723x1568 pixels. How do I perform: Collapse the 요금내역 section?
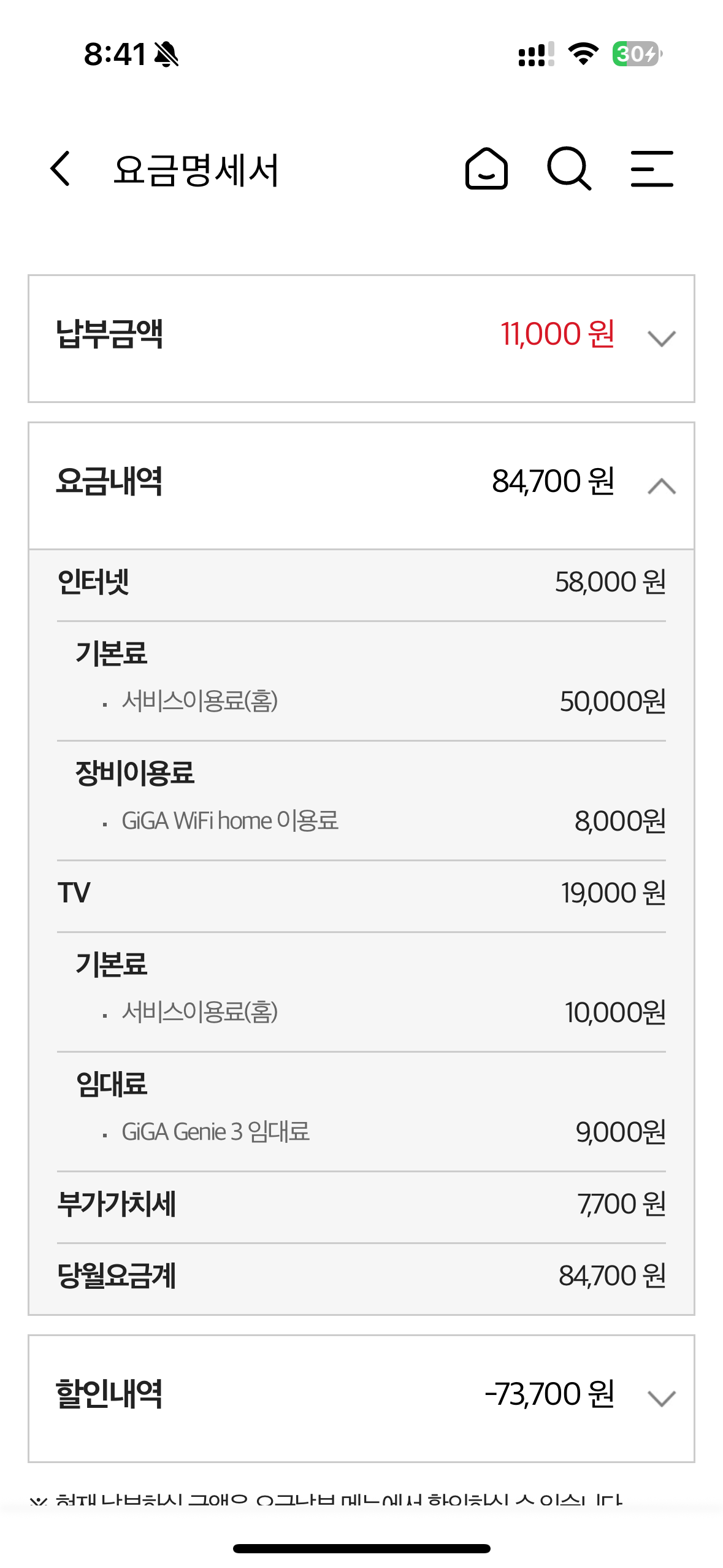click(x=361, y=486)
